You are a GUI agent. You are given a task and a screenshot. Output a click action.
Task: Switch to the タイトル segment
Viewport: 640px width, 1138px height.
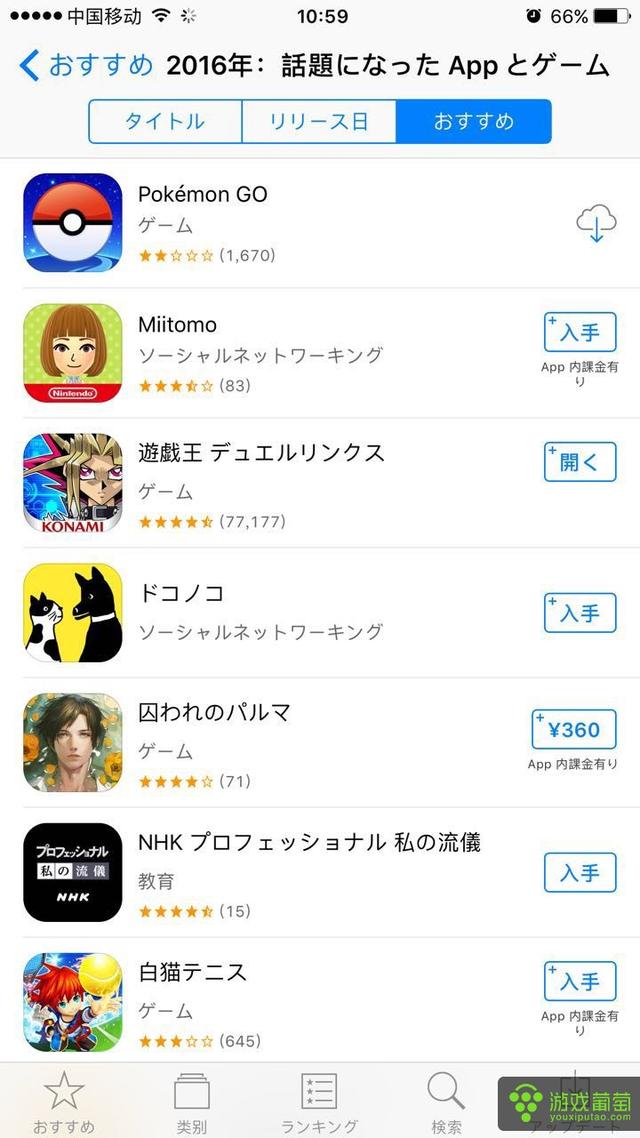pyautogui.click(x=165, y=122)
